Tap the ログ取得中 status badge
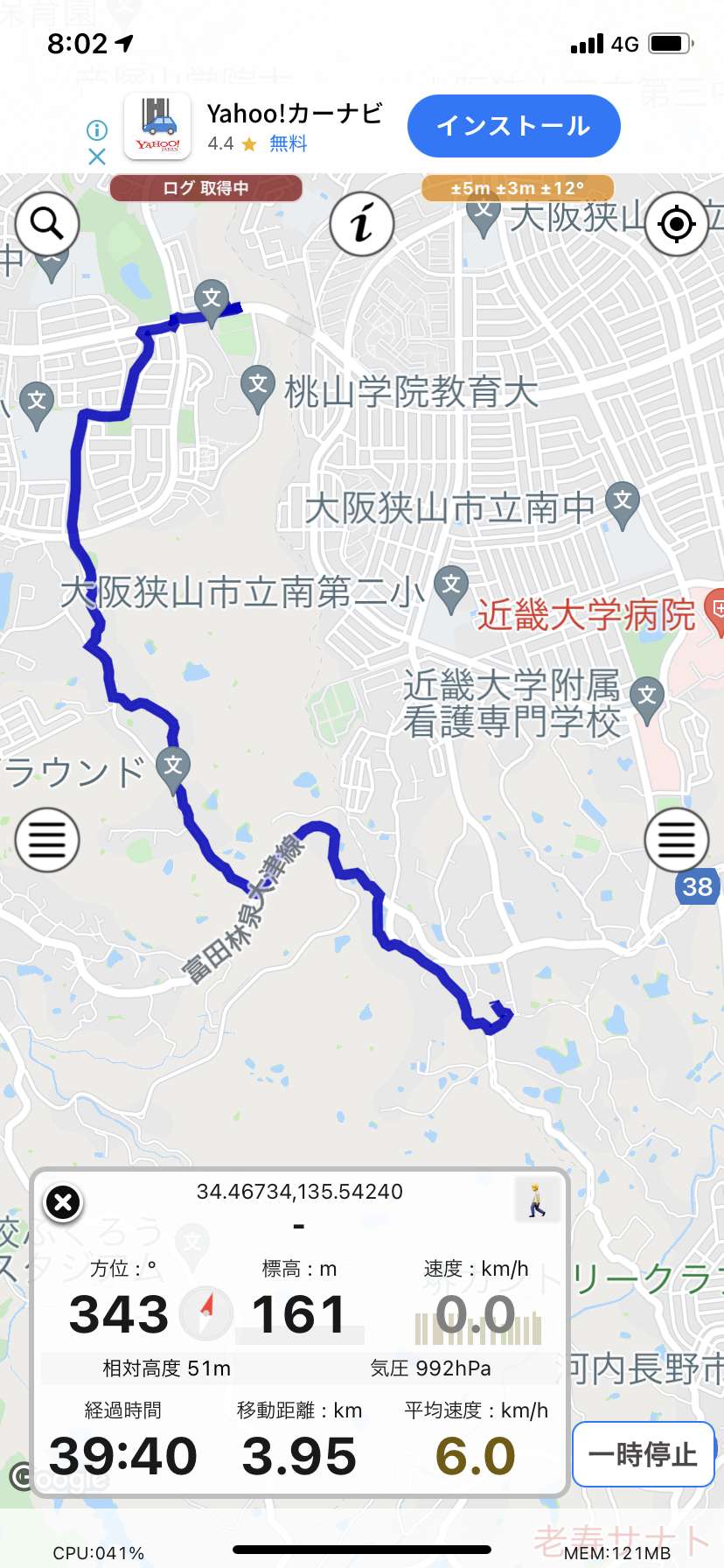This screenshot has width=724, height=1568. (205, 188)
